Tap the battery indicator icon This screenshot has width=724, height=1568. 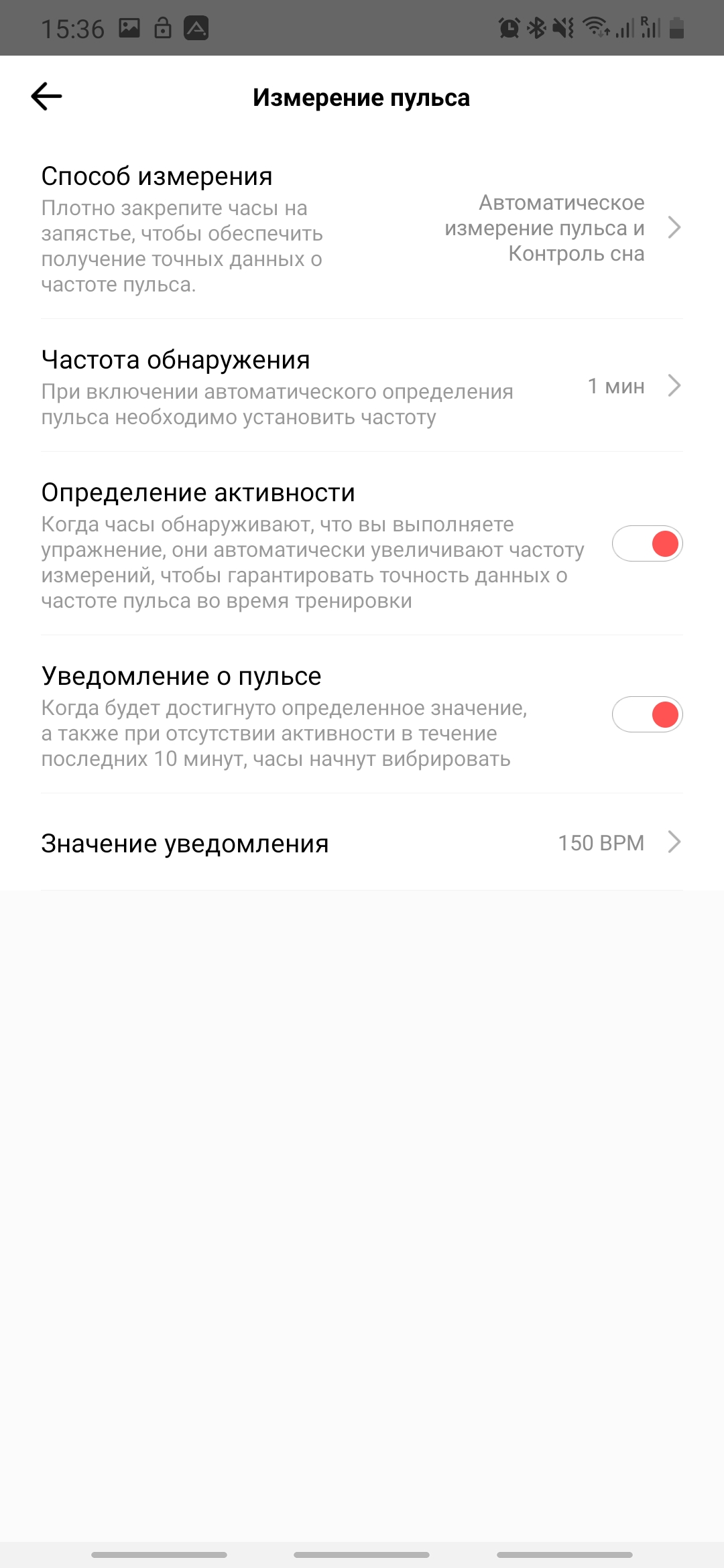[677, 27]
